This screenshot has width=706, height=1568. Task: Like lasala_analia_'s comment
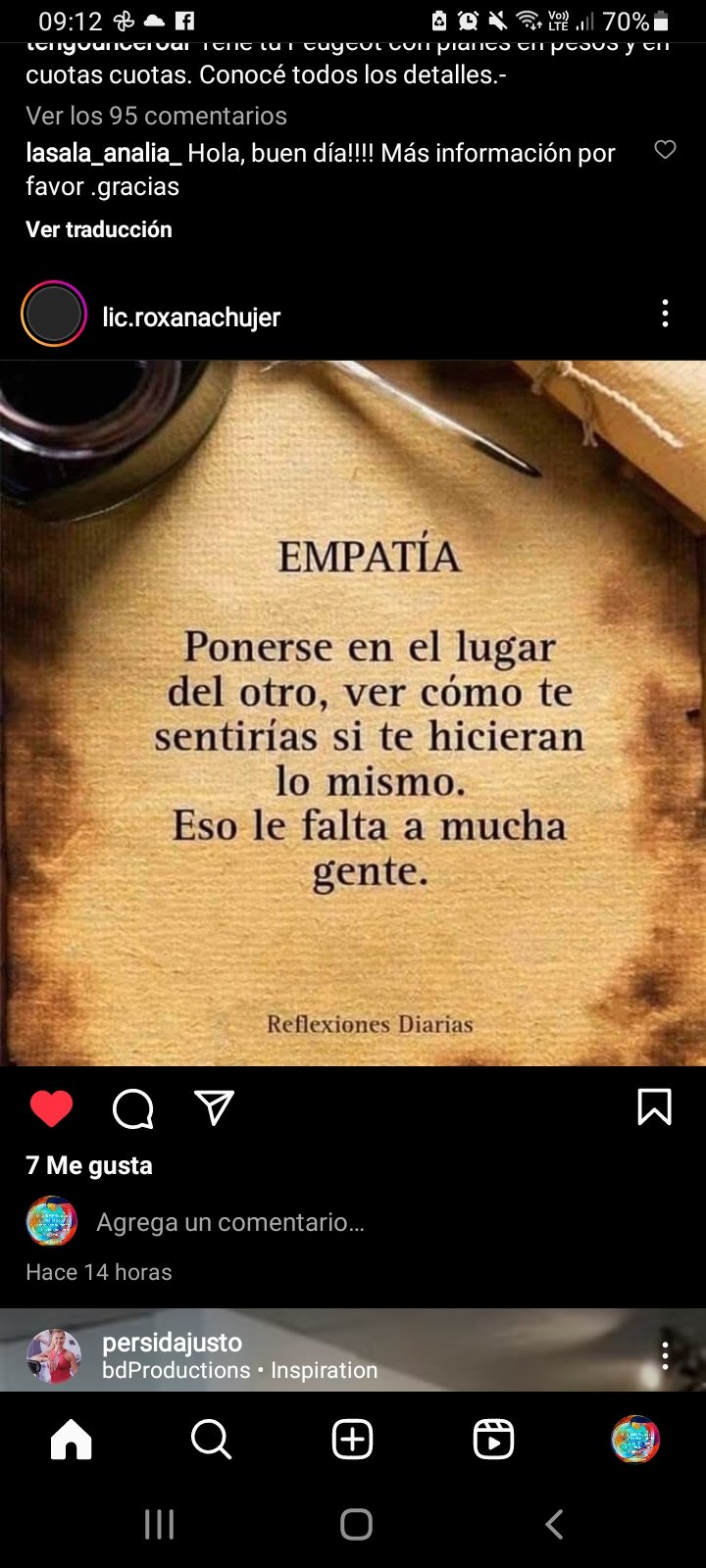coord(665,150)
